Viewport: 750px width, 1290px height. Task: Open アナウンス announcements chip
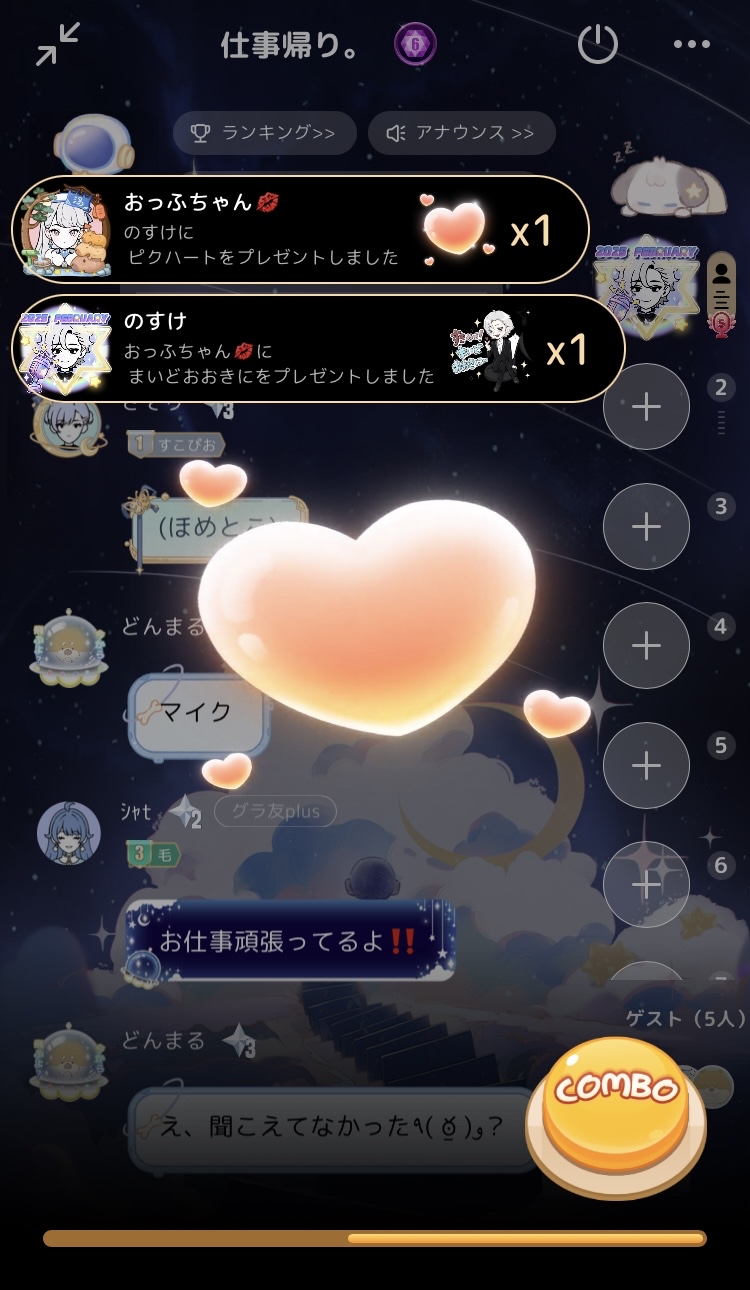461,133
